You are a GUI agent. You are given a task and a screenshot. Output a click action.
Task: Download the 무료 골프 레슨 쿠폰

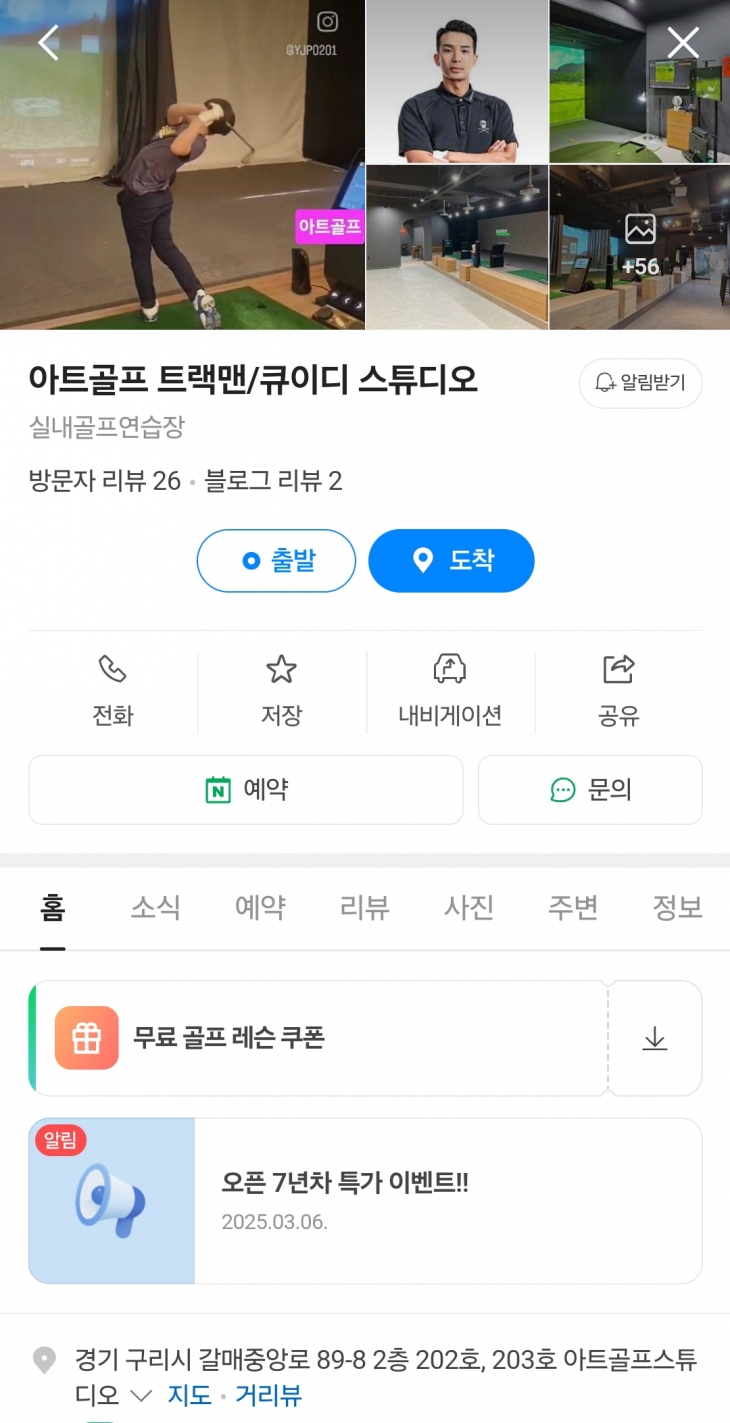(x=654, y=1039)
